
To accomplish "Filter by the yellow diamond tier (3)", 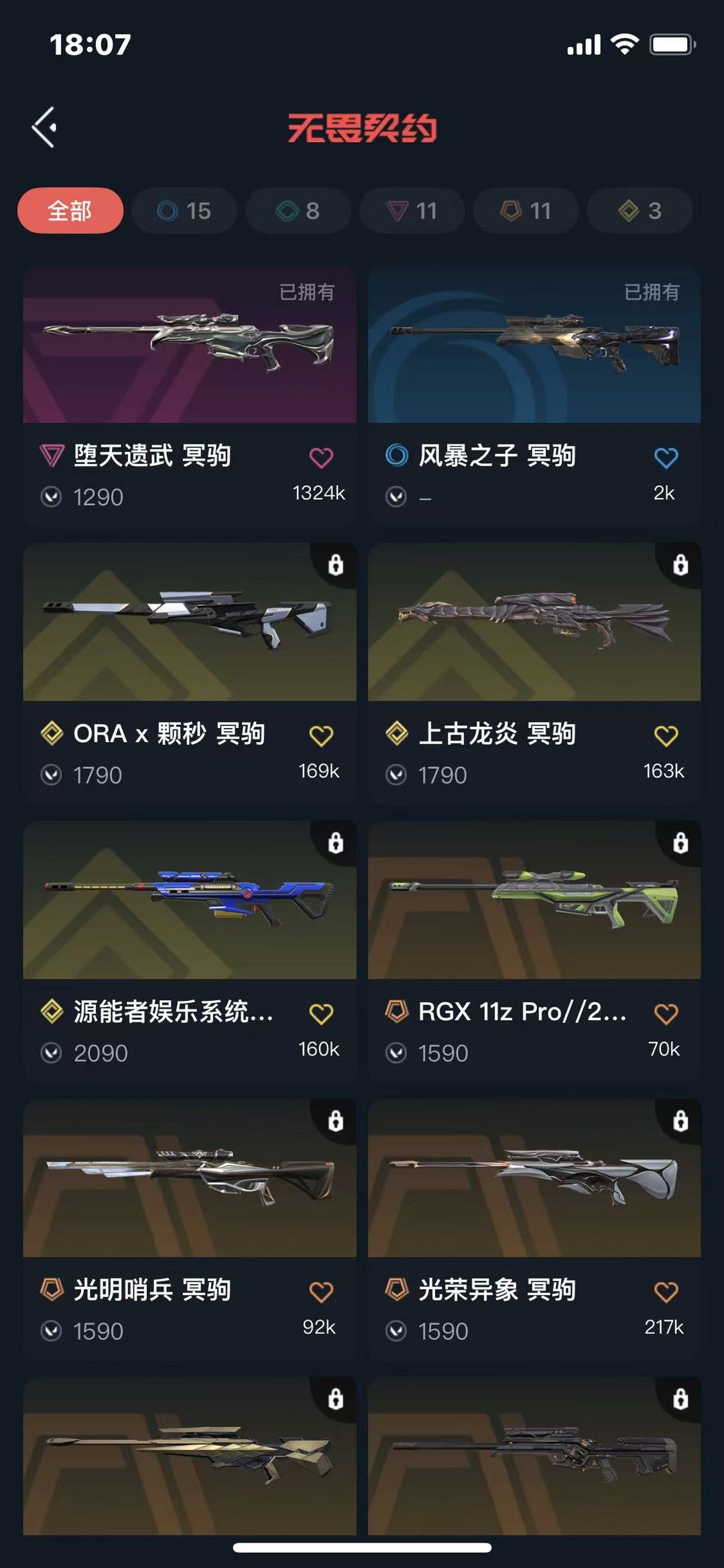I will [640, 210].
